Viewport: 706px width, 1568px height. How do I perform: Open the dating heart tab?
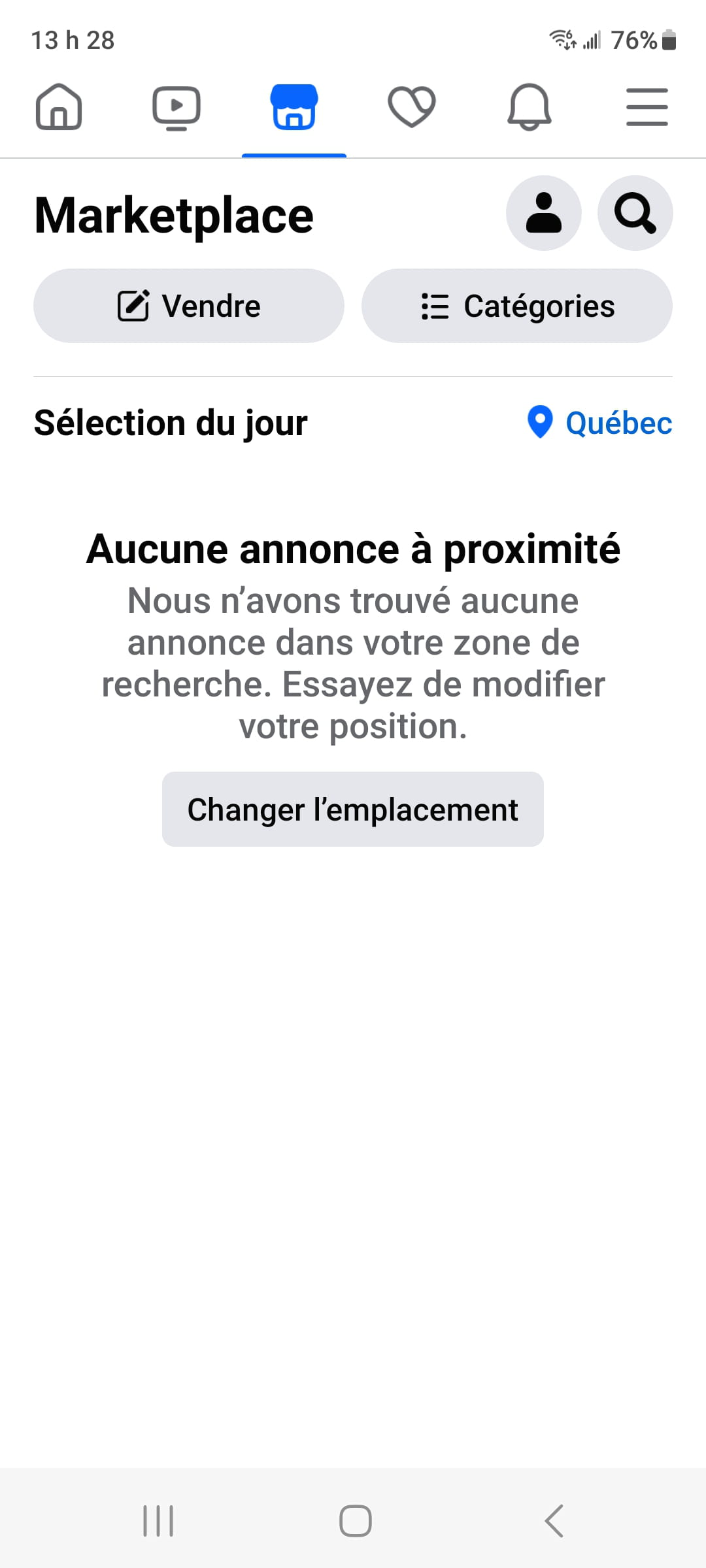(x=412, y=107)
